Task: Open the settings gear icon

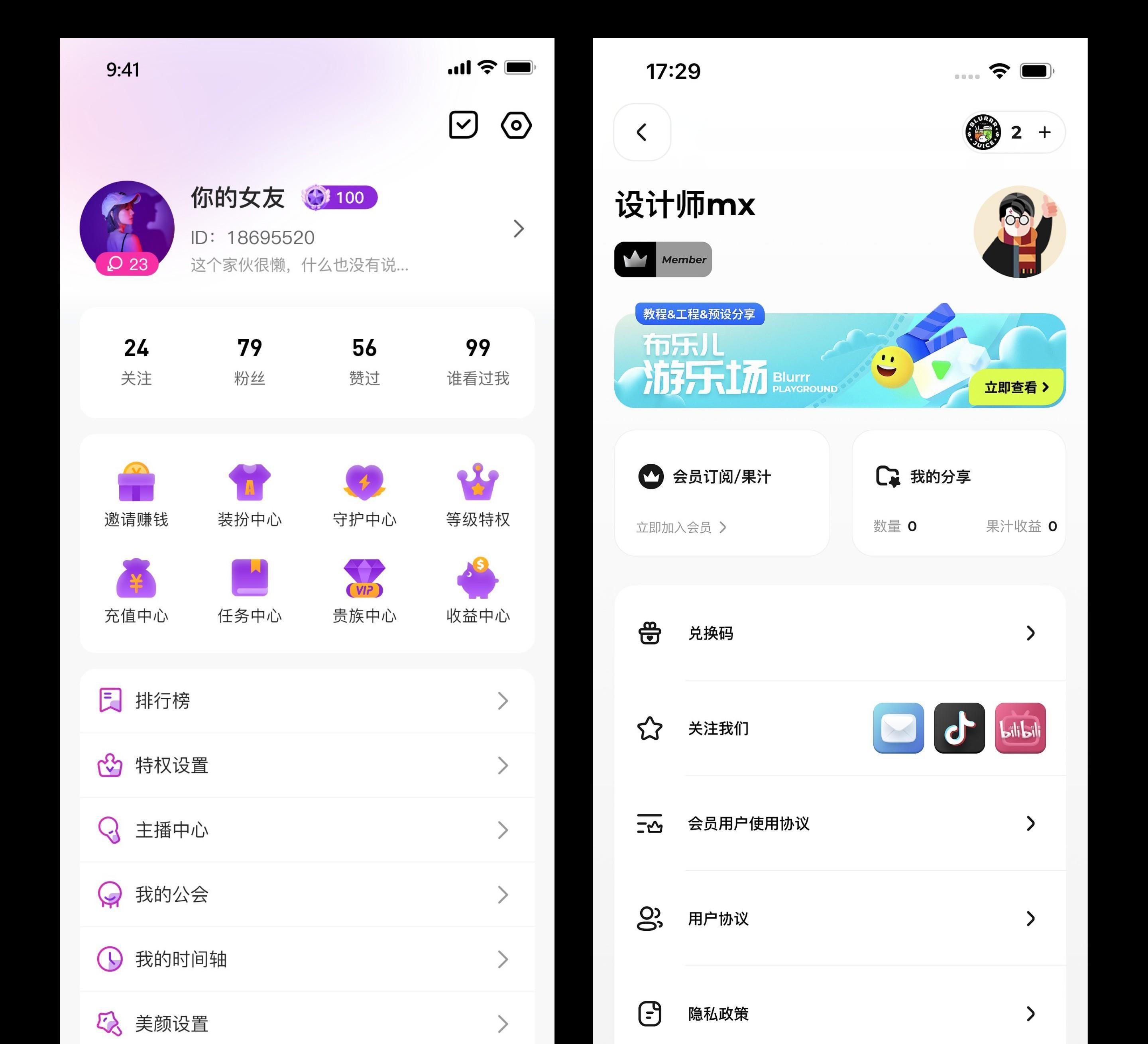Action: [516, 125]
